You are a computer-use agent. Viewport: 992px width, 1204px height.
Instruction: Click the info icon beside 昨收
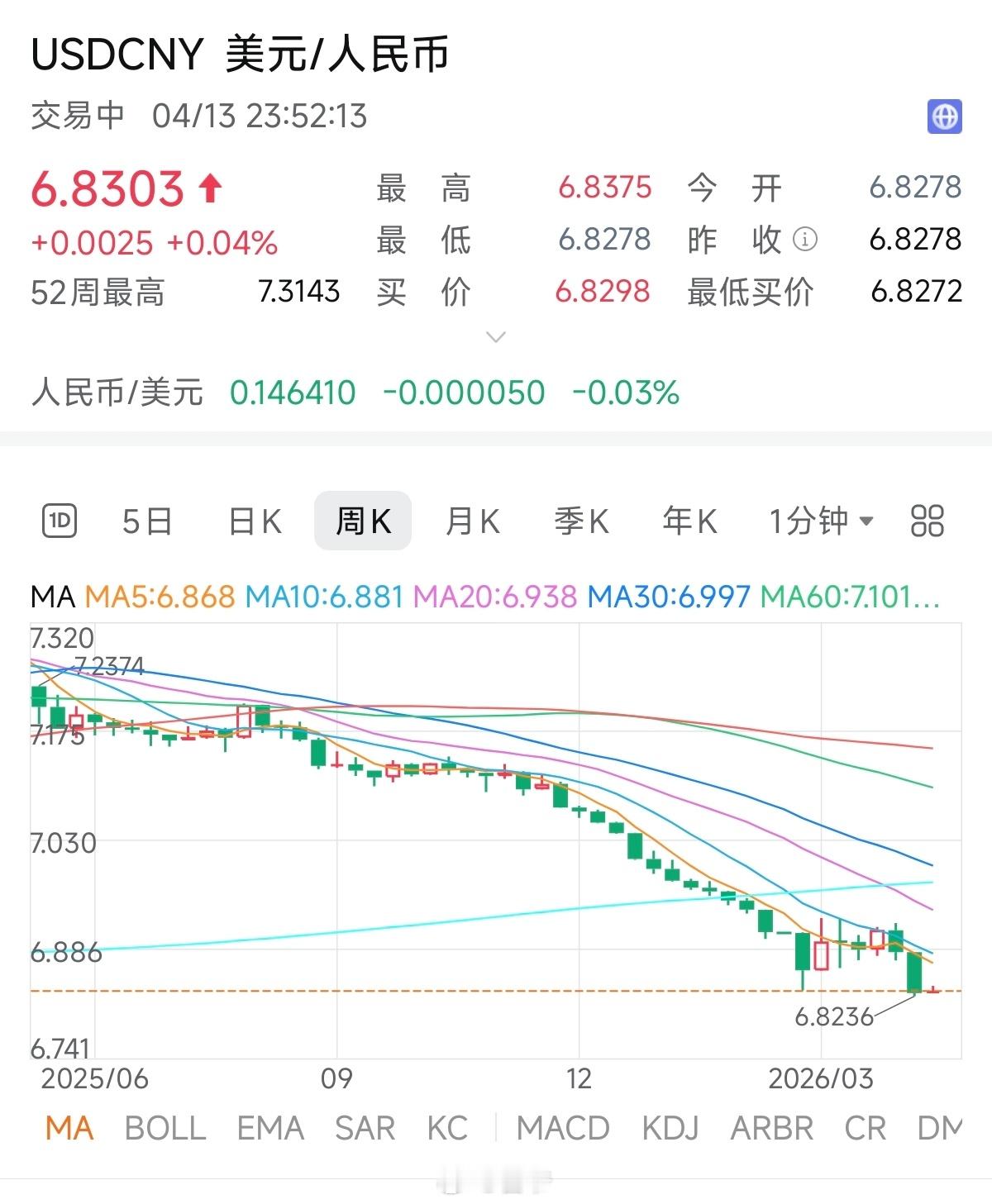(x=804, y=240)
